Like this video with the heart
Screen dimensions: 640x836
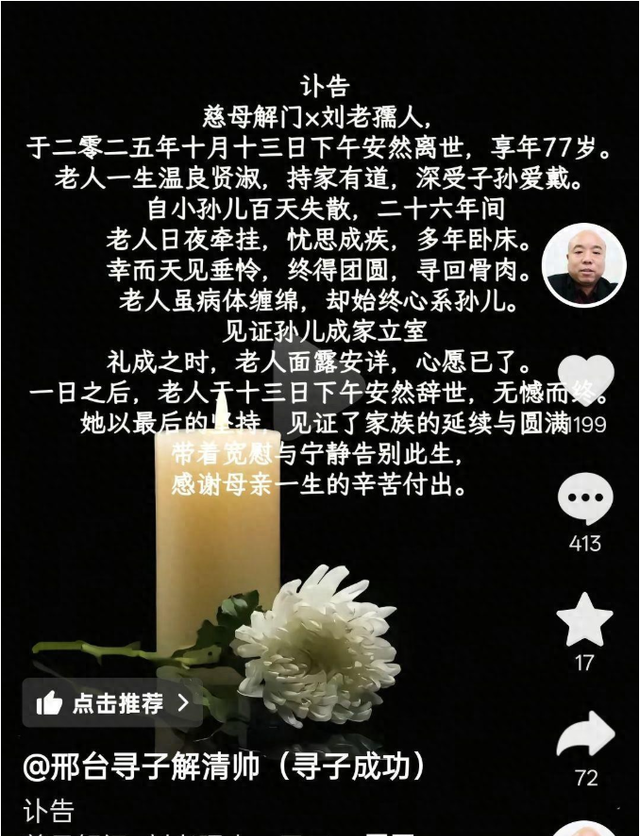coord(586,379)
